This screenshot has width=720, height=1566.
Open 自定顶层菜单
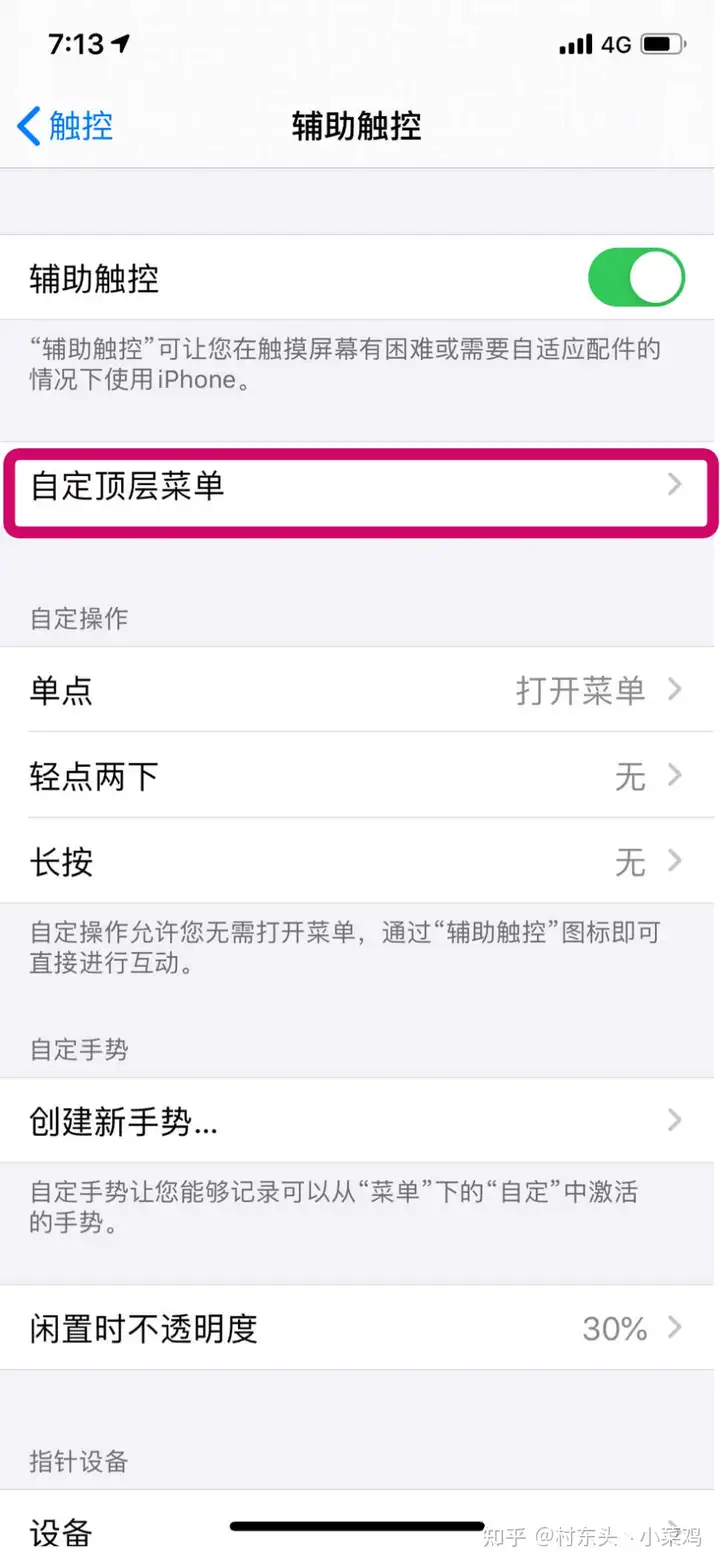tap(360, 487)
